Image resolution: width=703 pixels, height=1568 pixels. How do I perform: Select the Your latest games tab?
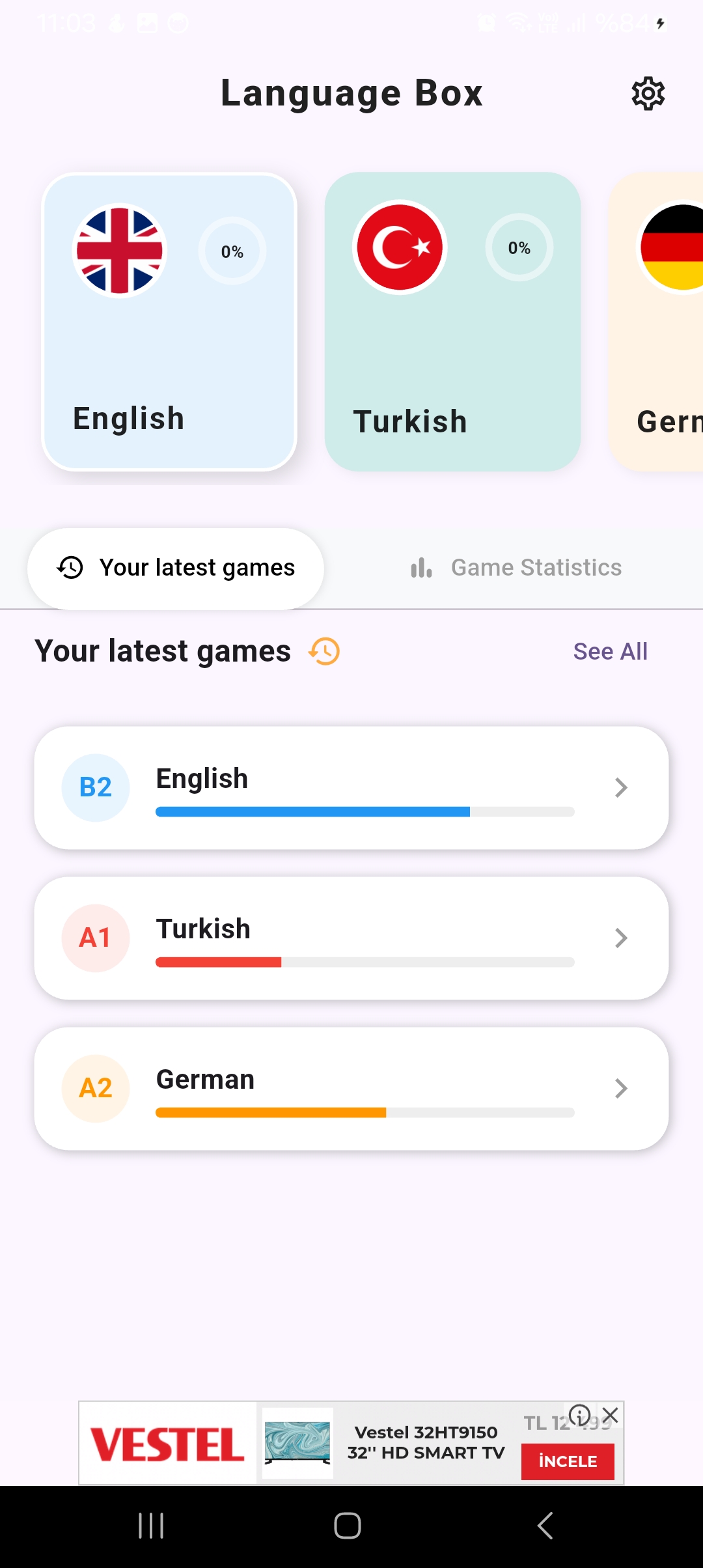click(176, 567)
